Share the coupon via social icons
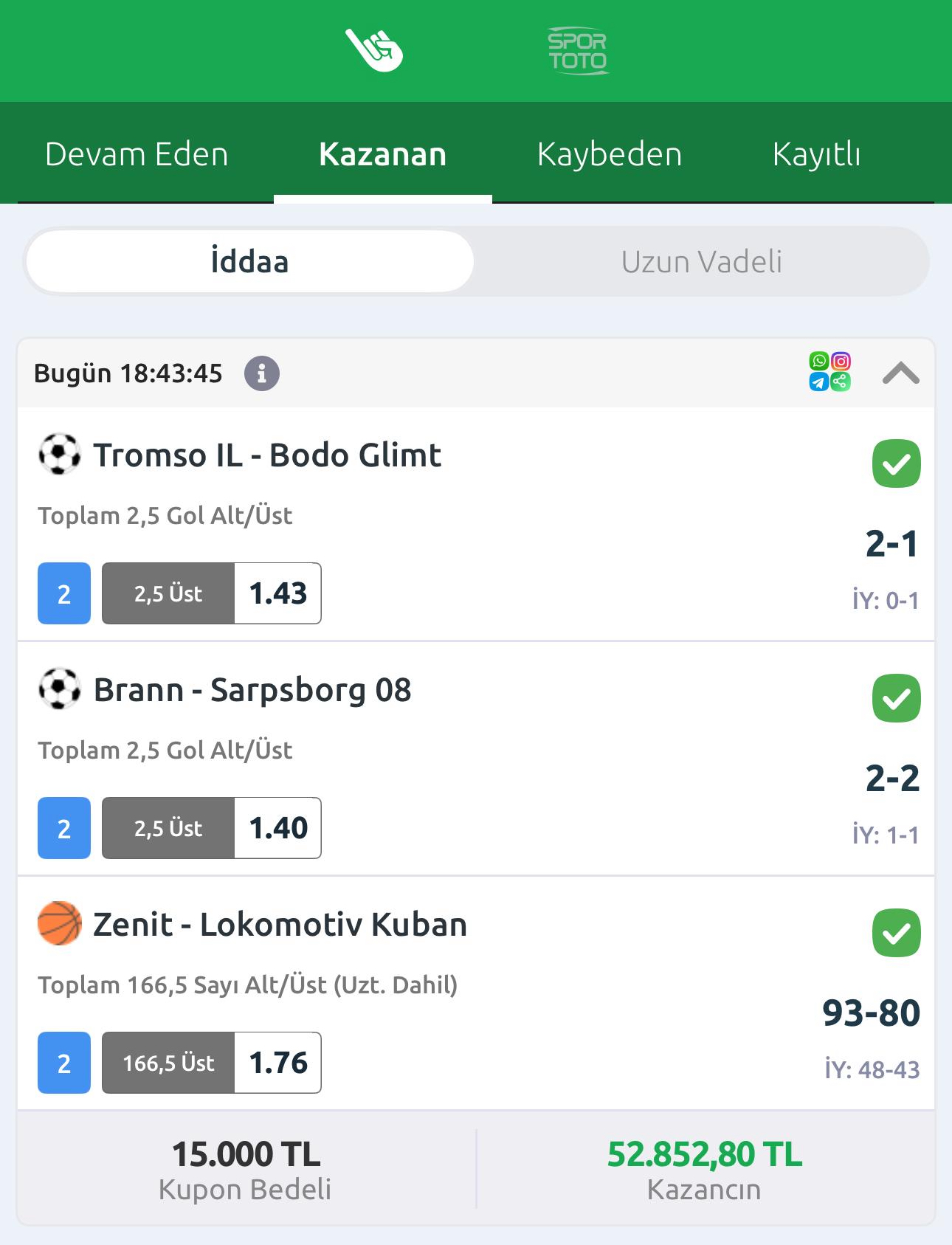This screenshot has height=1245, width=952. tap(829, 371)
